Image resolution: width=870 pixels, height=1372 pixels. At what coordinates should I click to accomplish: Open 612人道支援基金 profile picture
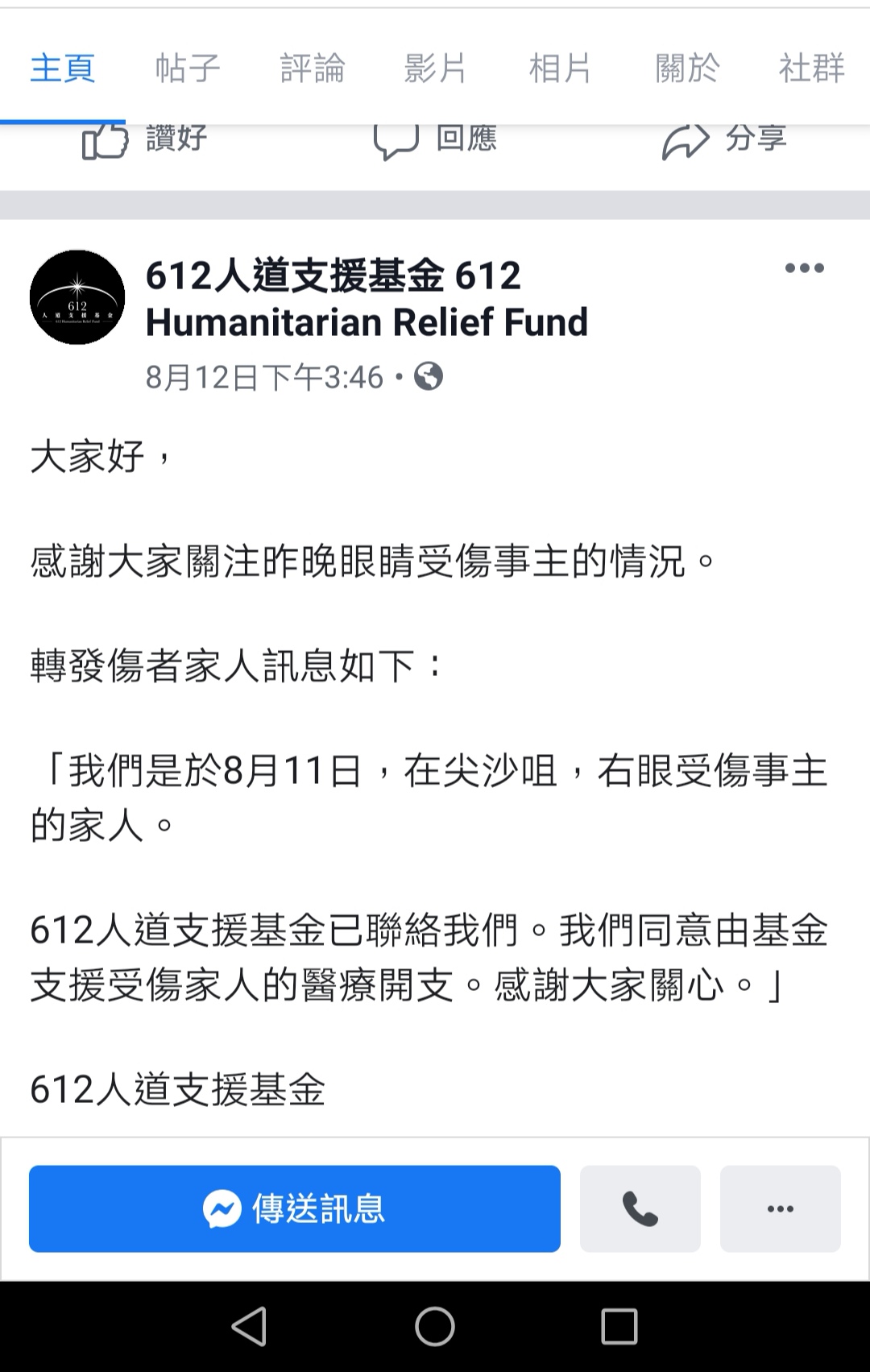pyautogui.click(x=77, y=297)
